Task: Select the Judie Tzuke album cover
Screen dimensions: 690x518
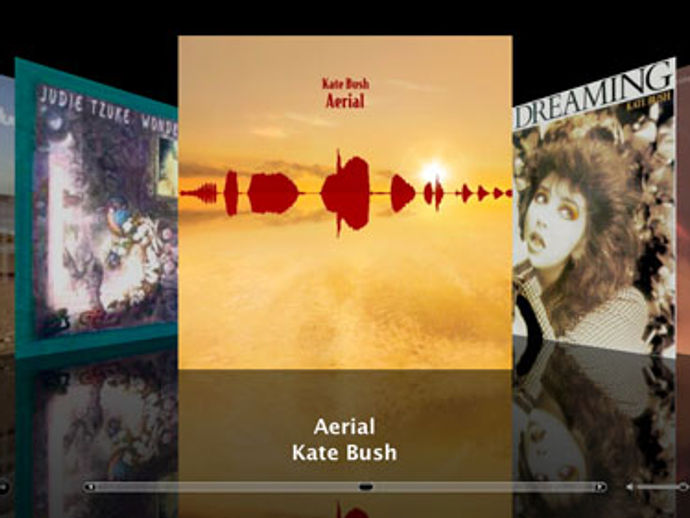Action: [100, 210]
